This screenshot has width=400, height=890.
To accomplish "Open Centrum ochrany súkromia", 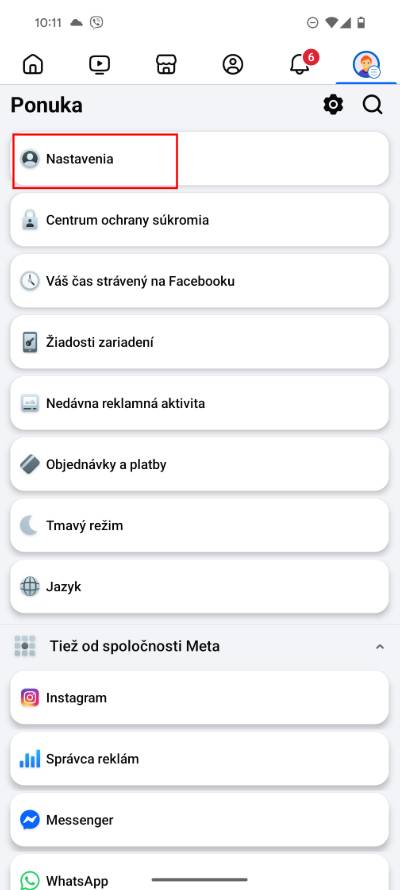I will pos(199,220).
